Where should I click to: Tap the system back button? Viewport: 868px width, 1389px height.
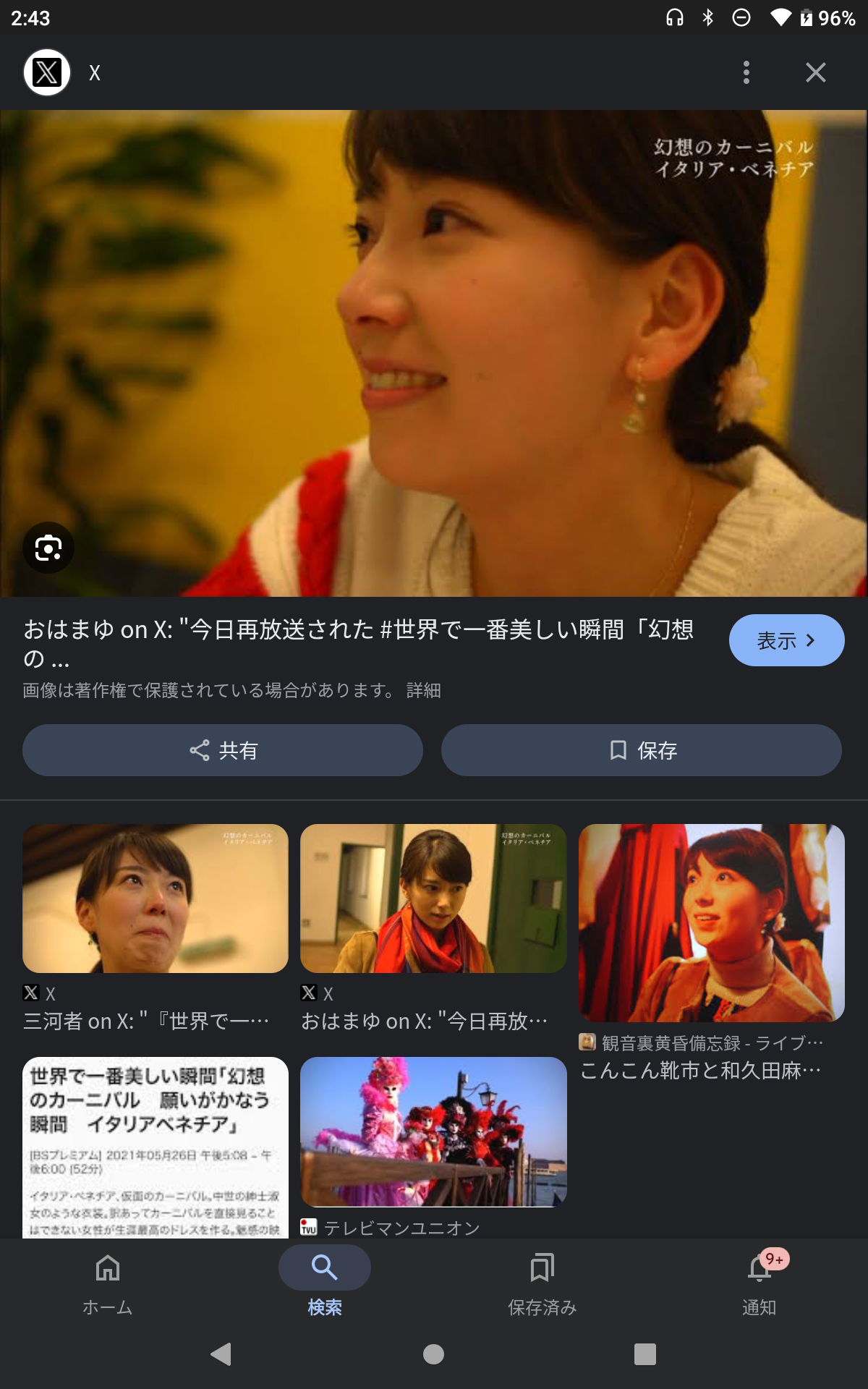click(221, 1354)
